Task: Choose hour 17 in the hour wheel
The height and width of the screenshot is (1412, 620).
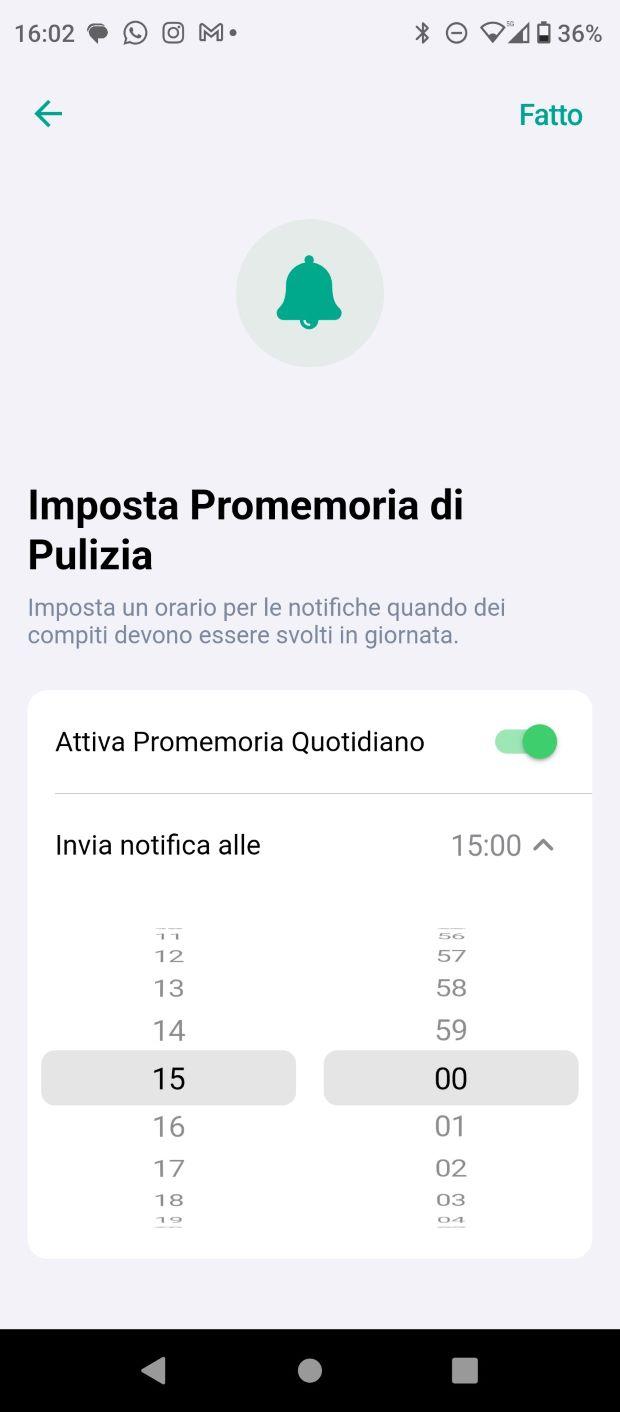Action: click(169, 1168)
